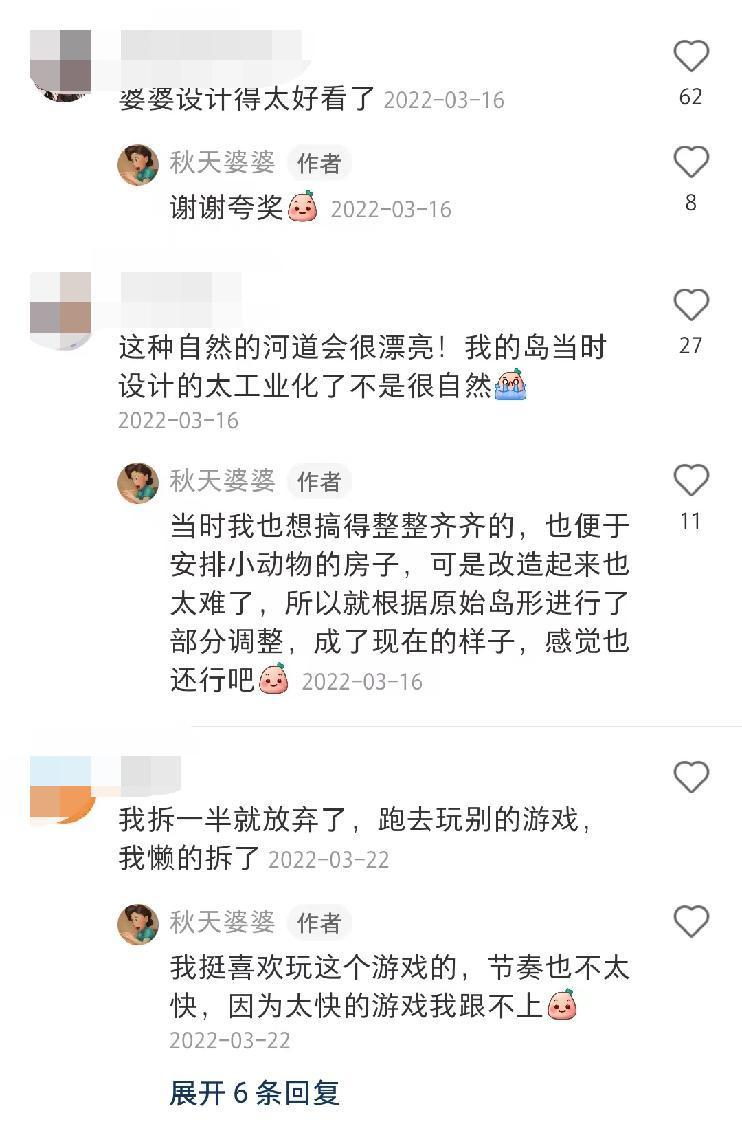Like the author's reply 谢谢夸奖

coord(690,163)
